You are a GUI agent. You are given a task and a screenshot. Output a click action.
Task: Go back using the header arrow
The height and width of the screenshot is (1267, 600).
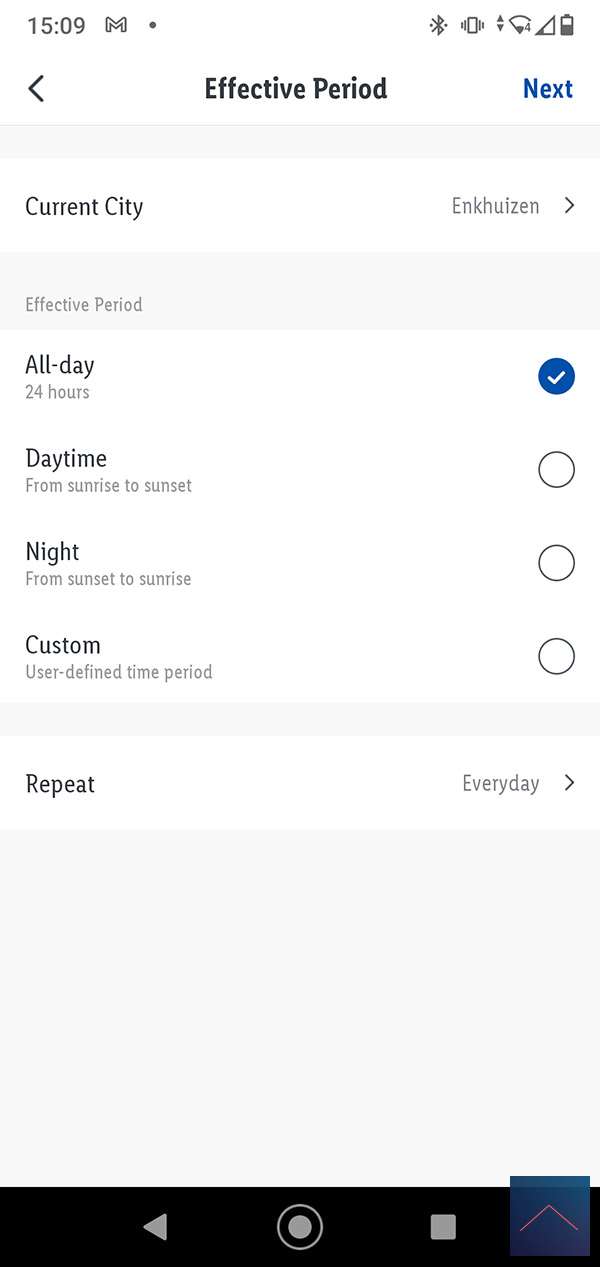[37, 88]
